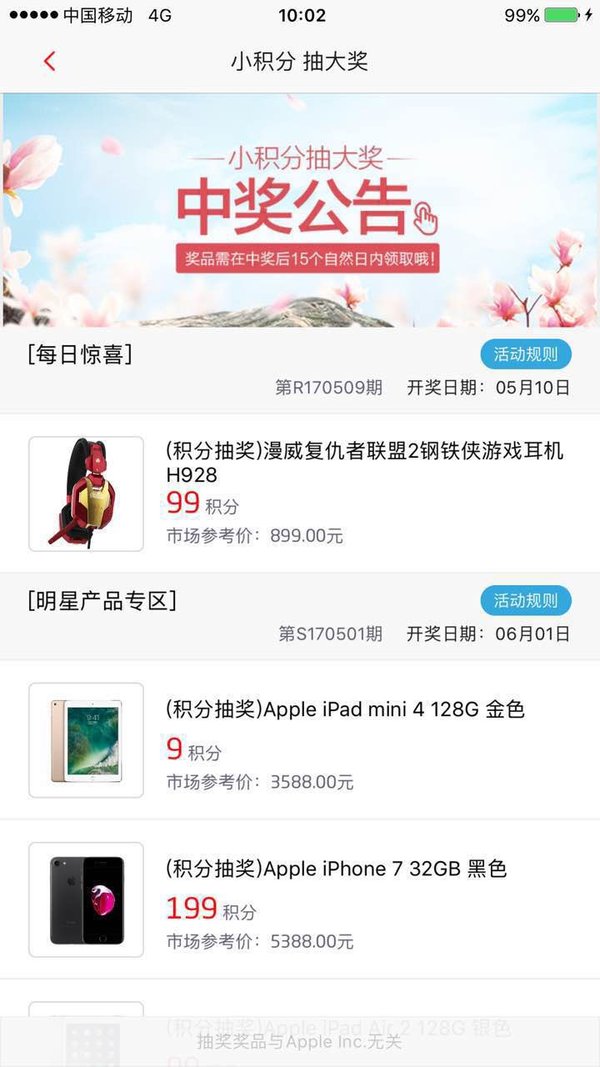Image resolution: width=600 pixels, height=1067 pixels.
Task: Open the 中奖公告 winners announcement banner
Action: [x=300, y=210]
